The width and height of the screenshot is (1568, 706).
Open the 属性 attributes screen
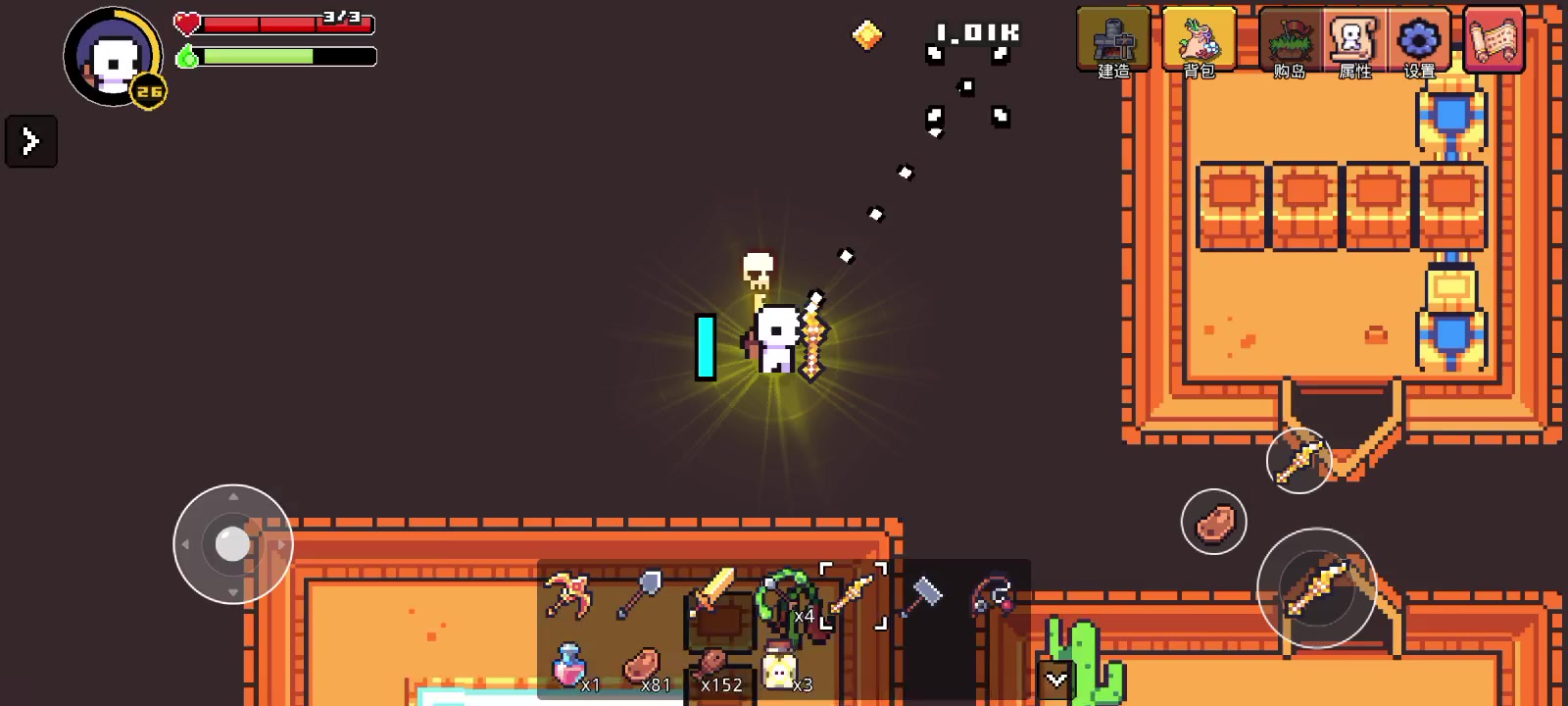click(1354, 43)
